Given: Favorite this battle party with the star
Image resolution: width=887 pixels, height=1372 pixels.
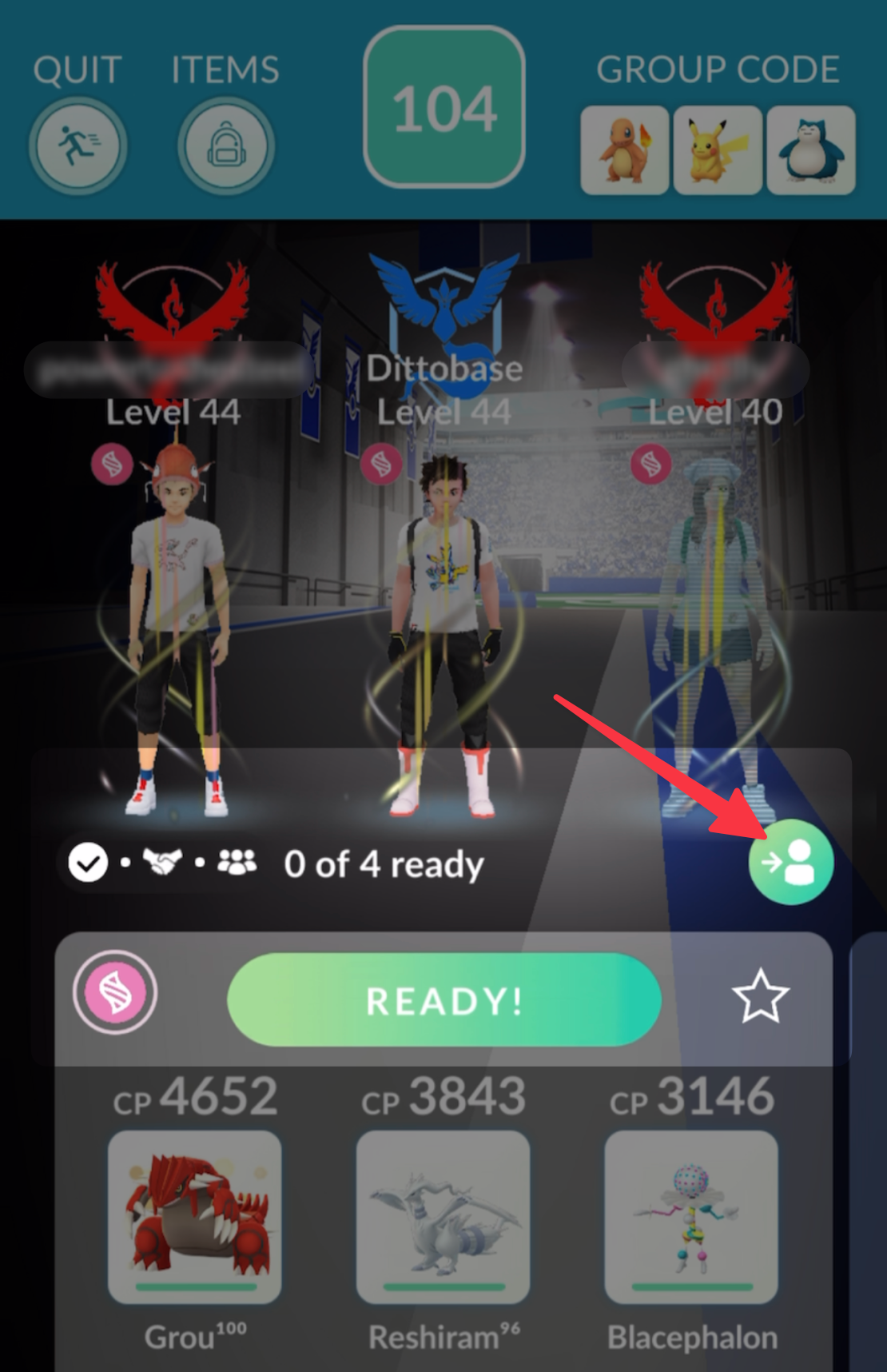Looking at the screenshot, I should [760, 996].
